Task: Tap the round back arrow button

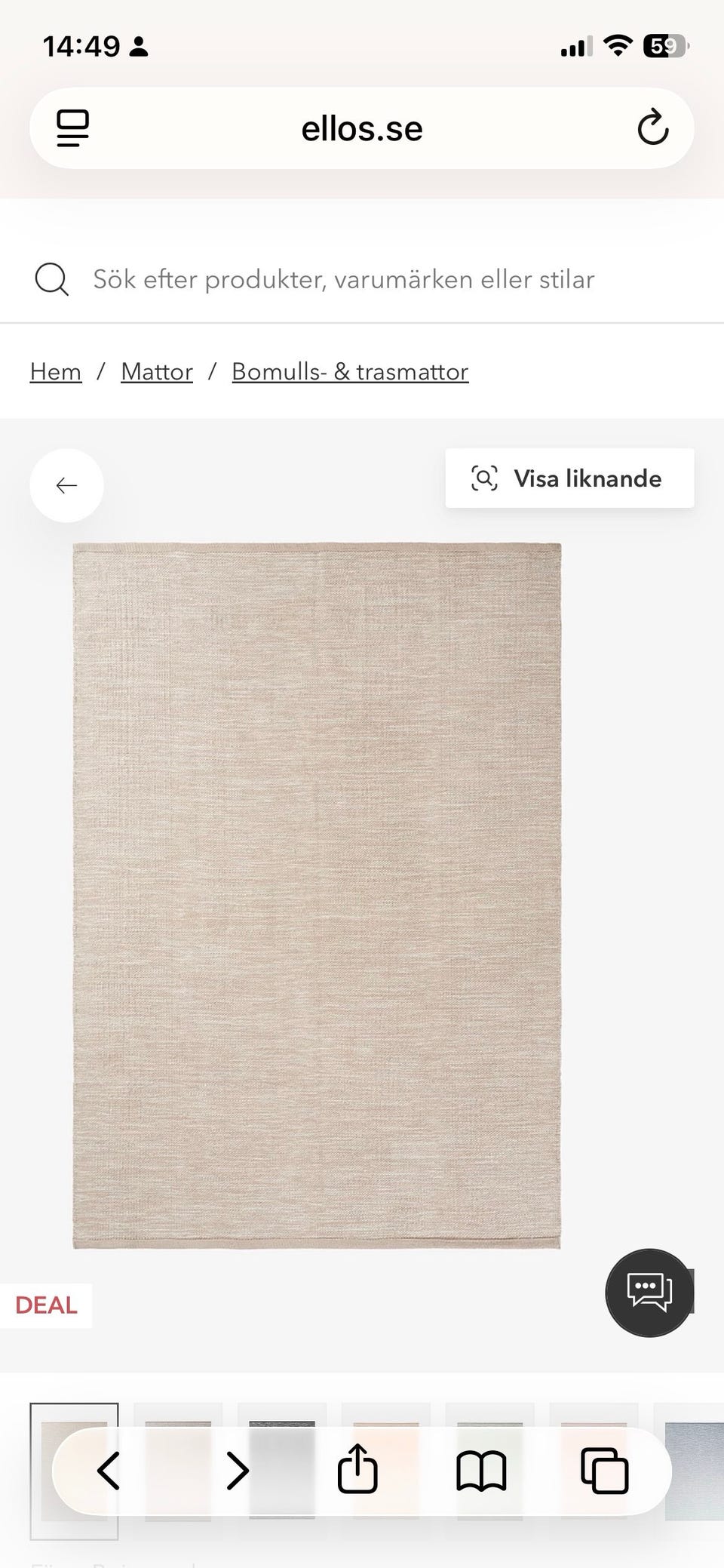Action: pos(66,485)
